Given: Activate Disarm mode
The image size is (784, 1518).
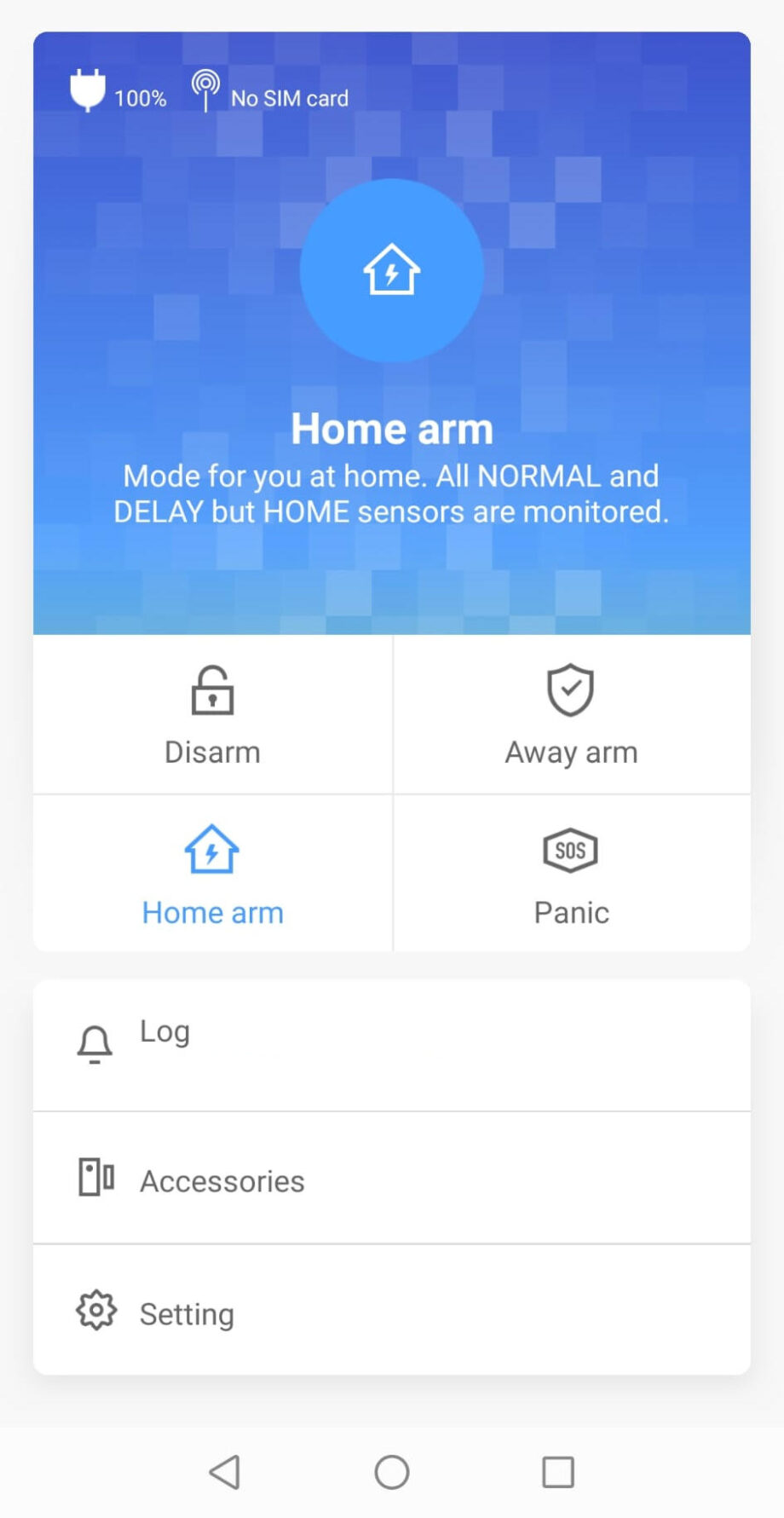Looking at the screenshot, I should (x=212, y=751).
